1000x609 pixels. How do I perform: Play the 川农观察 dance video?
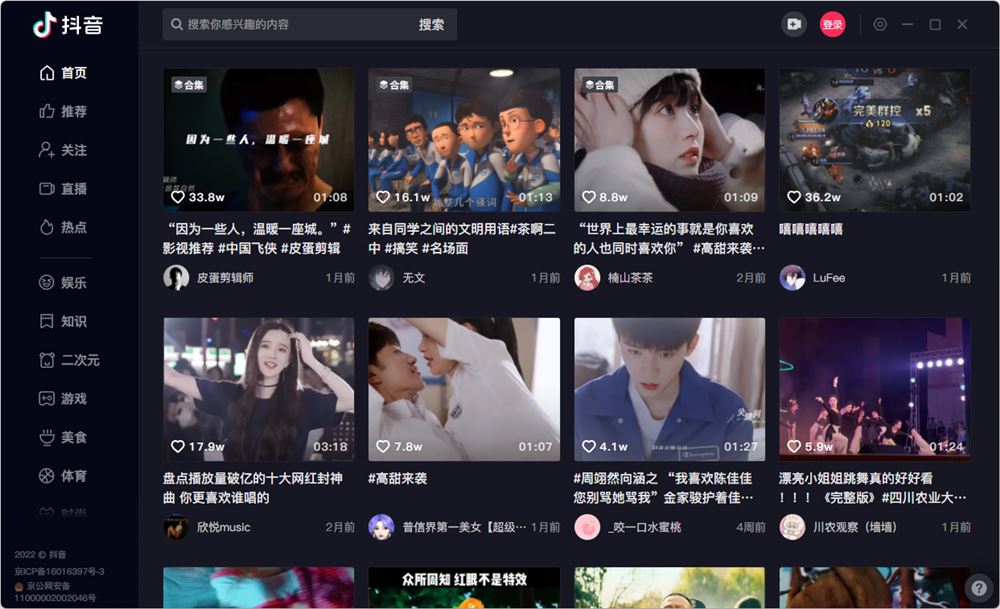coord(874,389)
